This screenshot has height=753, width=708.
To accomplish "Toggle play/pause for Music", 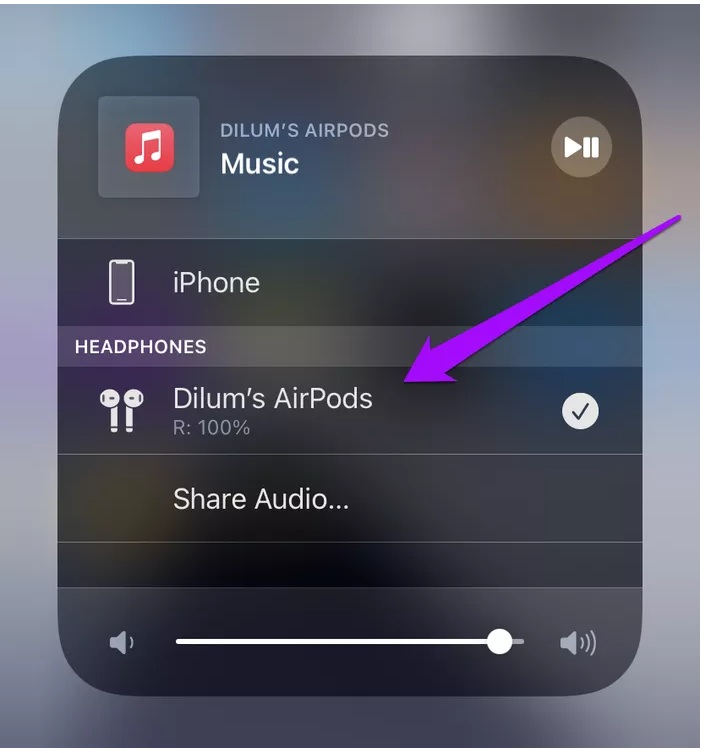I will coord(581,148).
